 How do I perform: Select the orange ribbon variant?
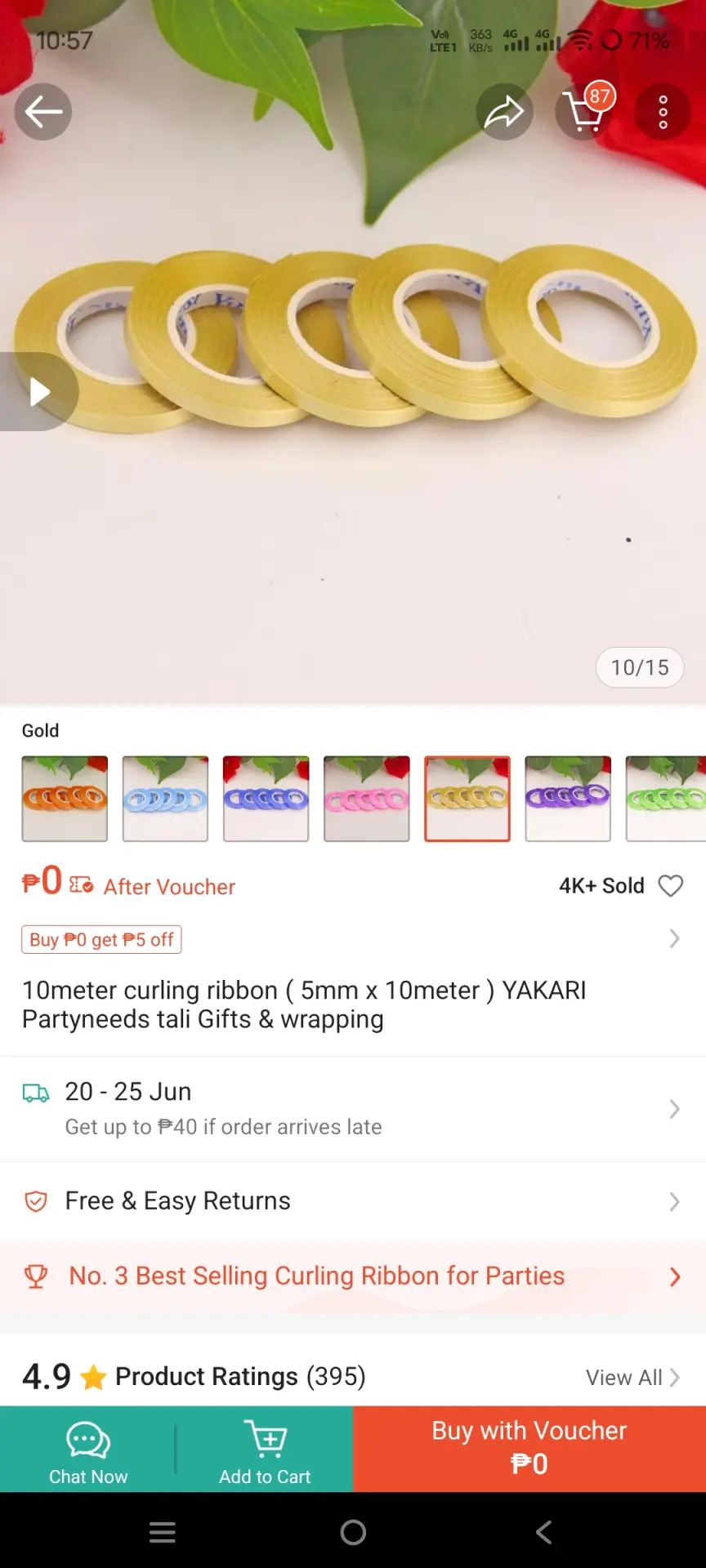[65, 799]
